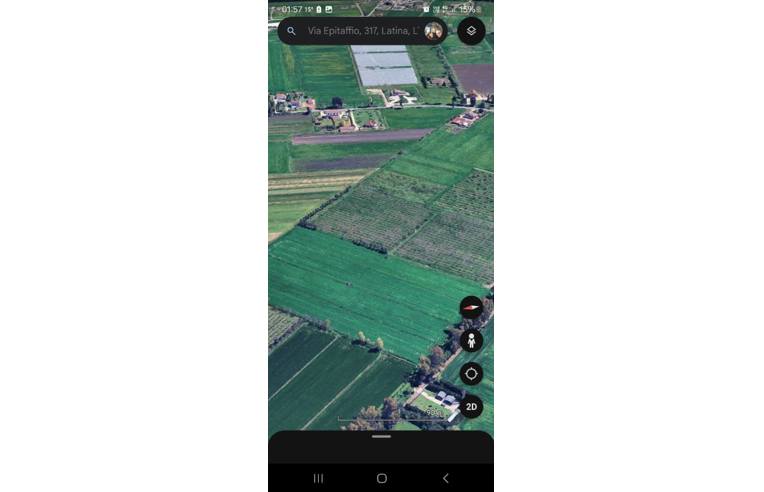
Task: Center the map on my location
Action: pyautogui.click(x=471, y=374)
